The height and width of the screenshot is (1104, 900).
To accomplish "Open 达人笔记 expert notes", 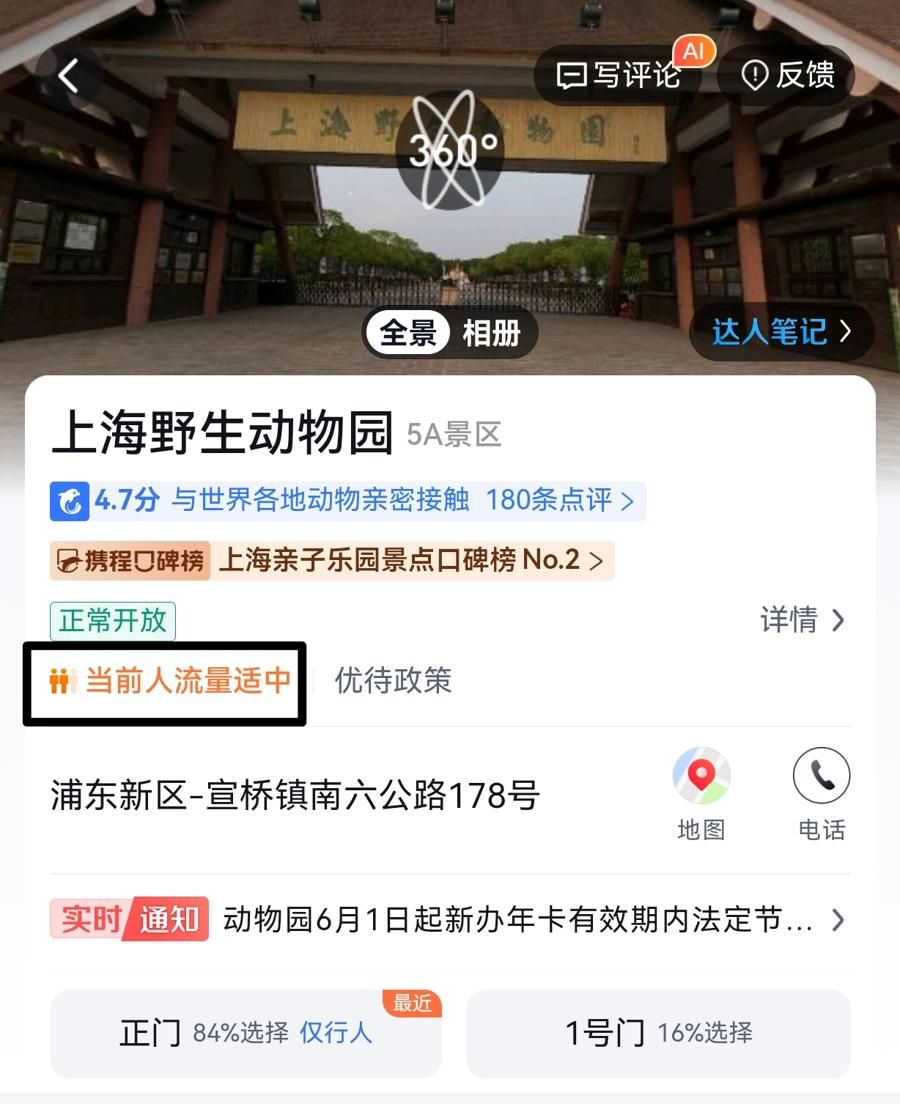I will pos(780,331).
